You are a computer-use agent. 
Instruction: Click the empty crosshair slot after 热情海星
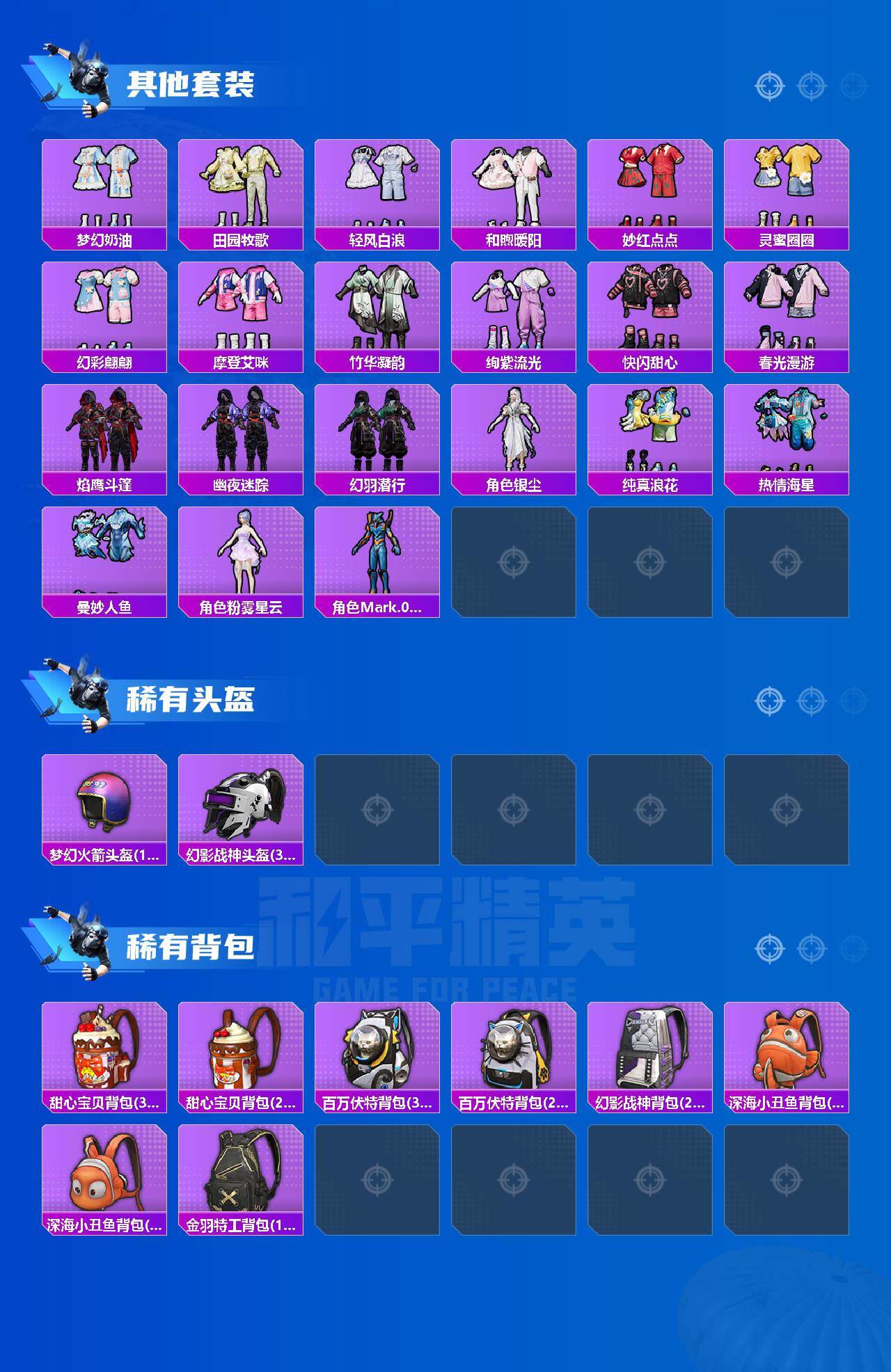[x=515, y=564]
